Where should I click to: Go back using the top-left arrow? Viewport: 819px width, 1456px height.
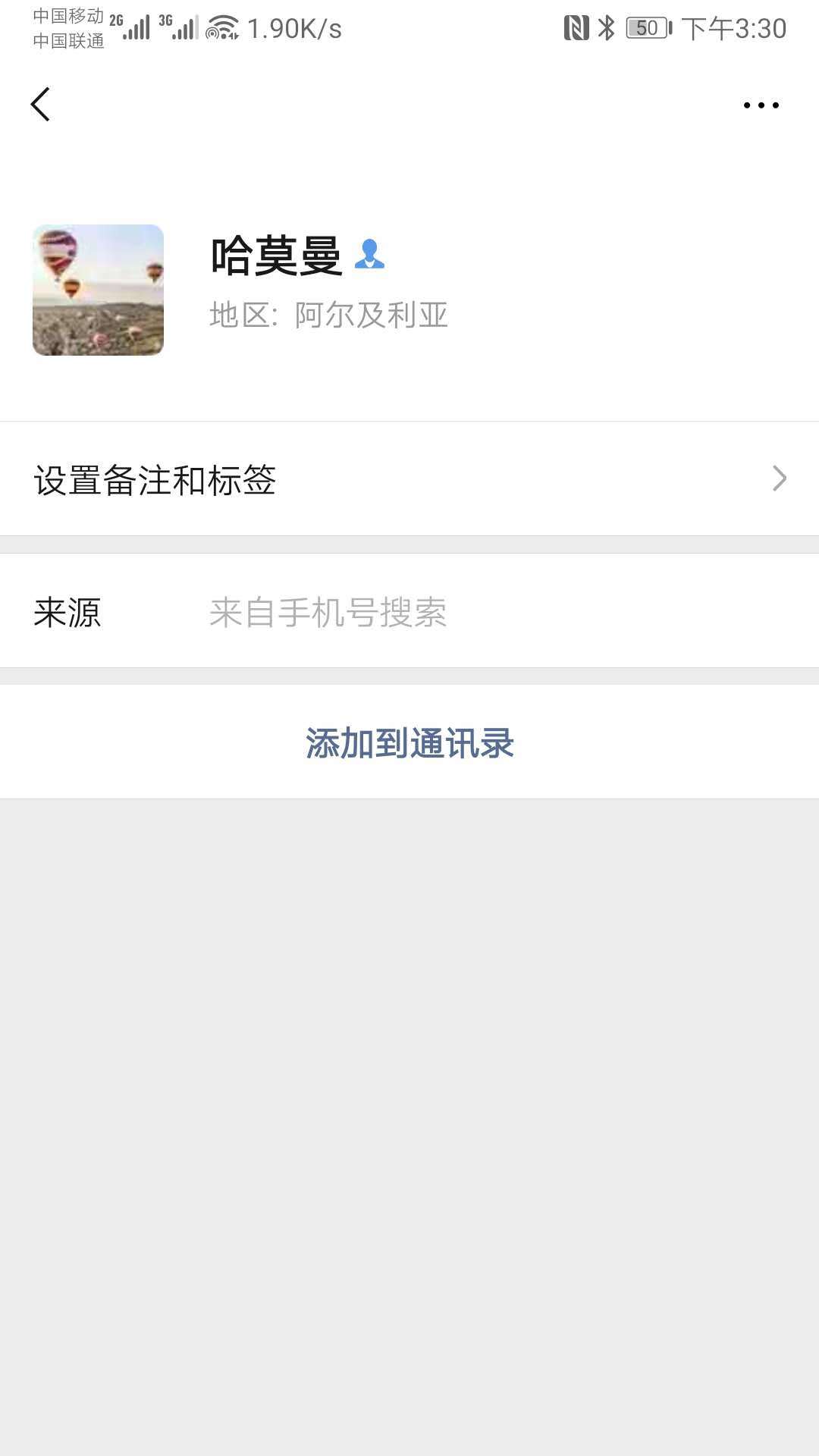click(41, 104)
